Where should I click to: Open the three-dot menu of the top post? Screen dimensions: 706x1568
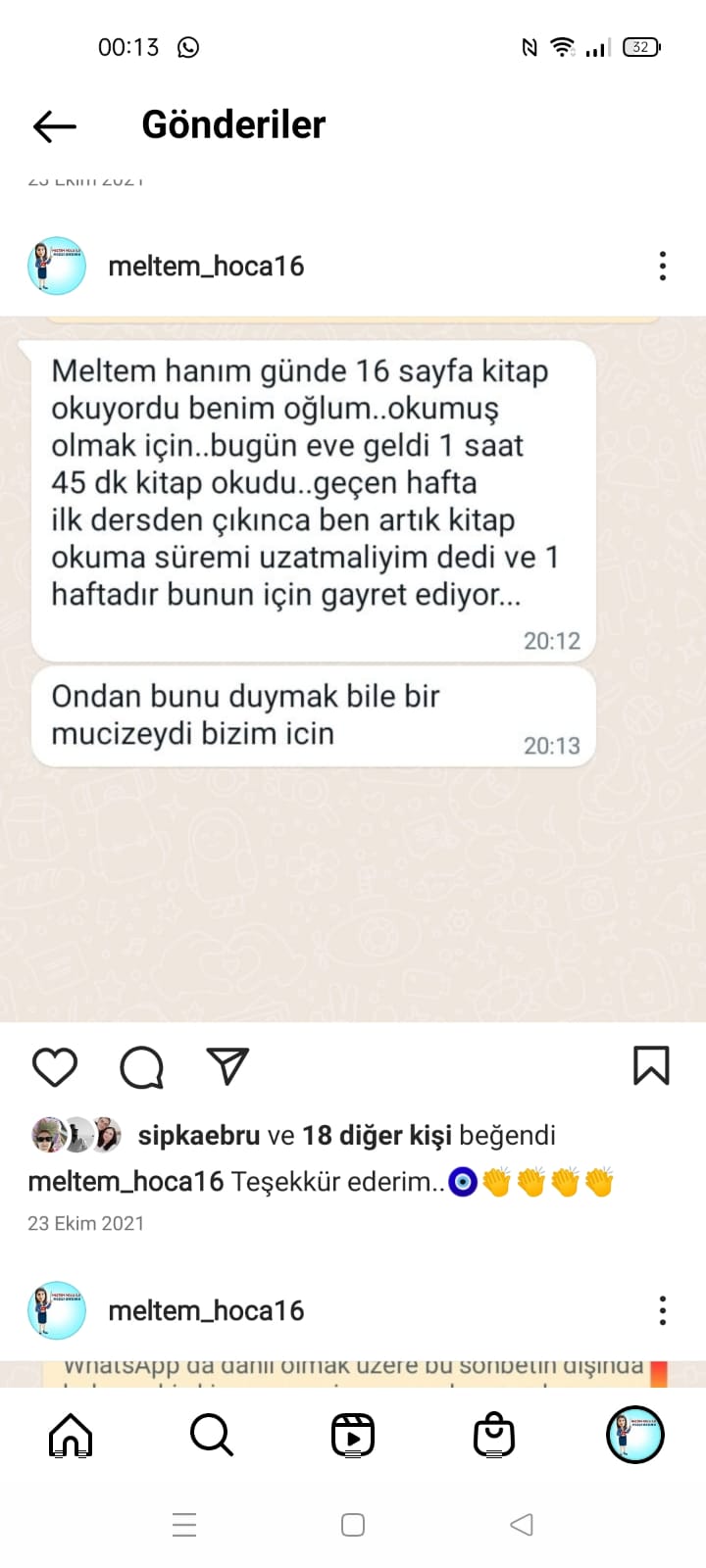click(663, 266)
